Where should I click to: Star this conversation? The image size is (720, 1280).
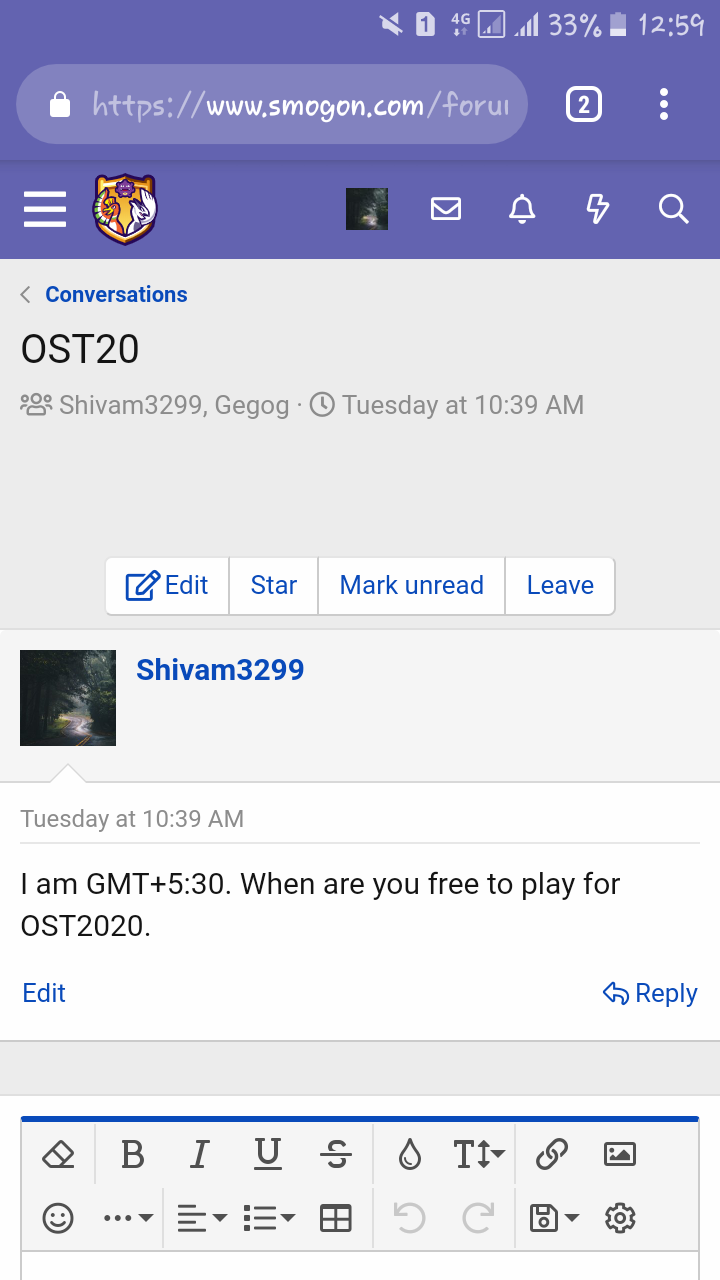(273, 585)
